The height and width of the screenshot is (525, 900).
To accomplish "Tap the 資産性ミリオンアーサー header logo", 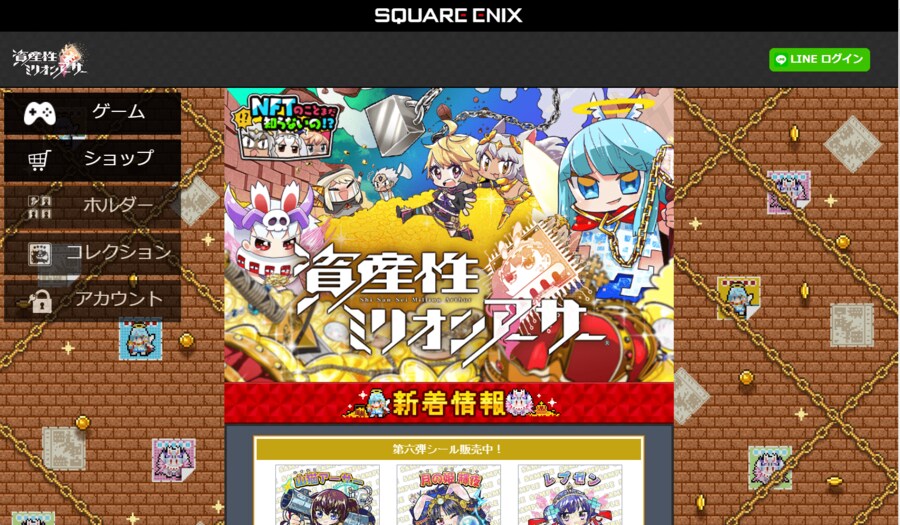I will pyautogui.click(x=49, y=60).
